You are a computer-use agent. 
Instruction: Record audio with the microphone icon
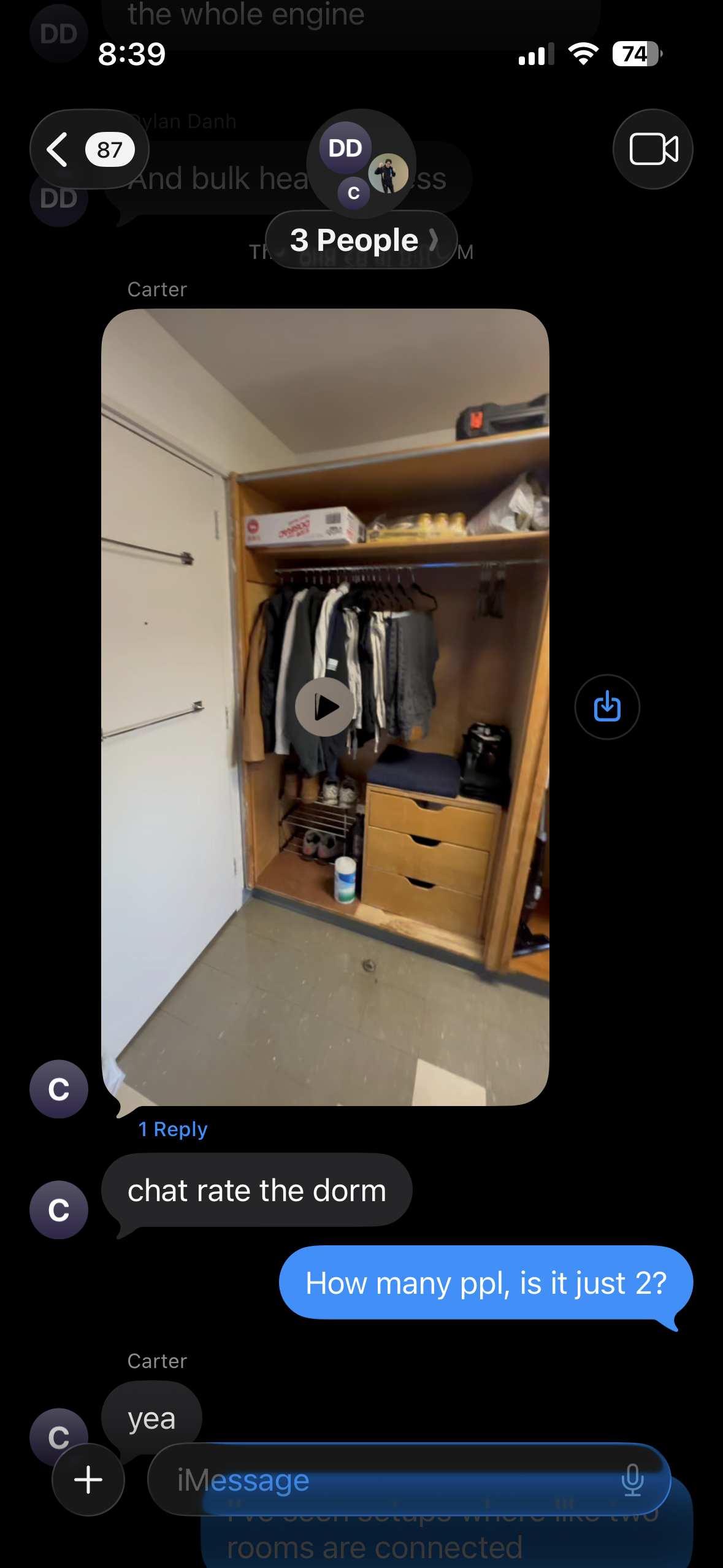[x=632, y=1480]
